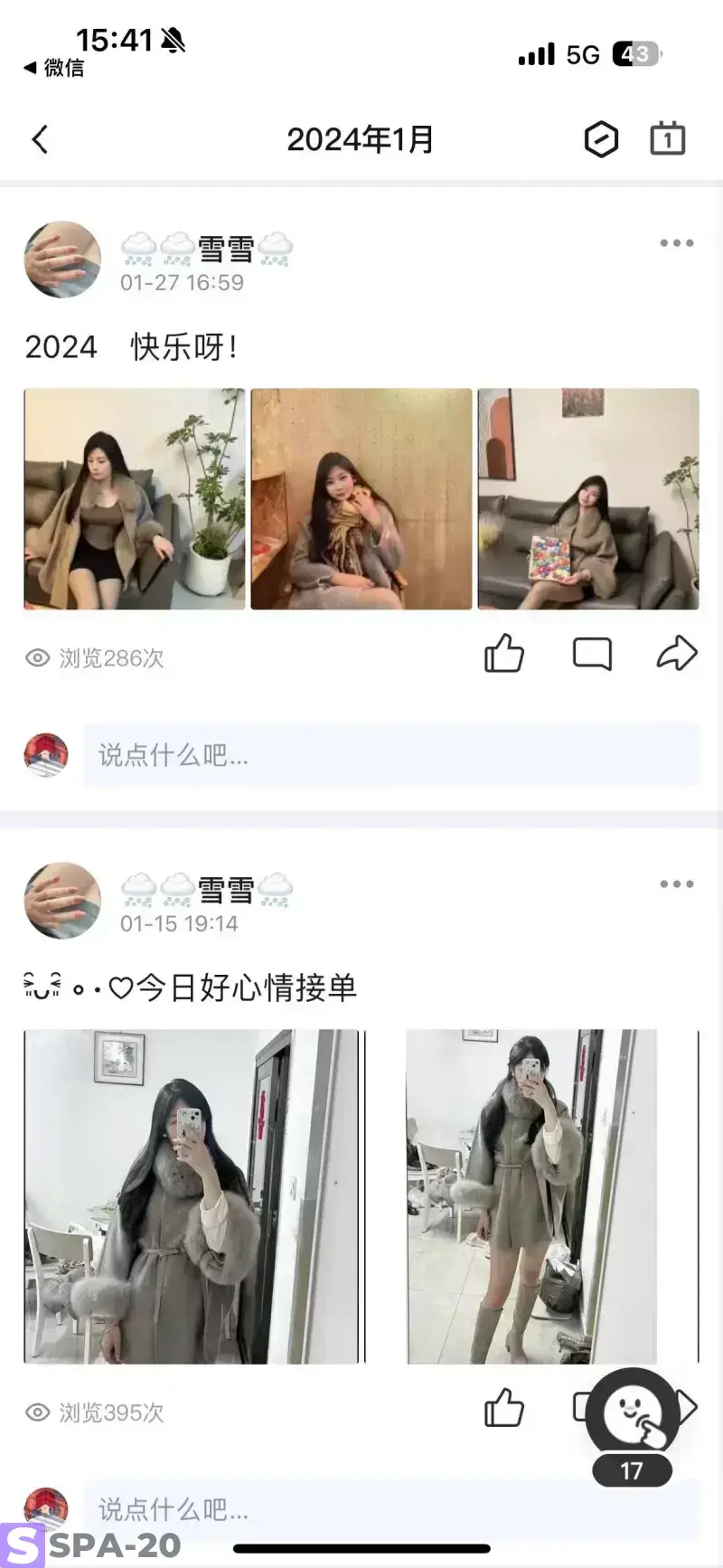
Task: Open the hexagon icon in the header
Action: pyautogui.click(x=601, y=139)
